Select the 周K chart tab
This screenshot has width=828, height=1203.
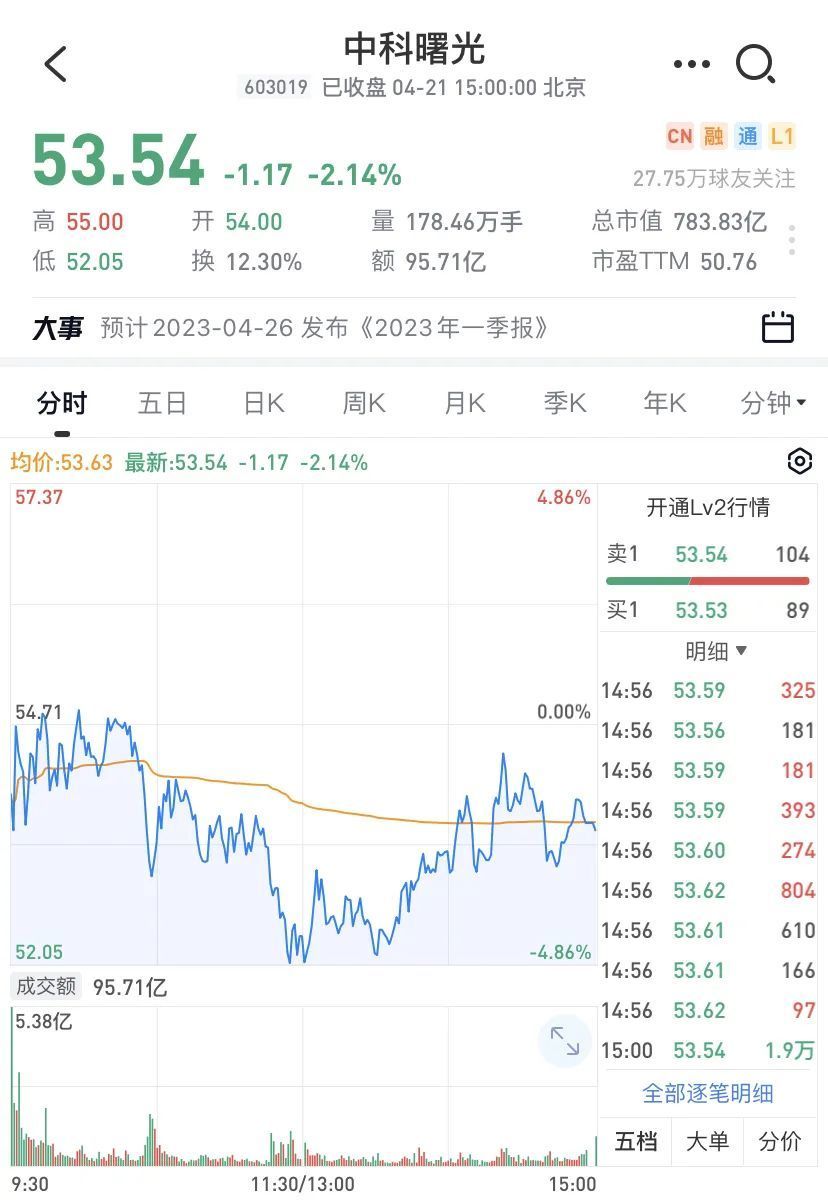click(364, 403)
